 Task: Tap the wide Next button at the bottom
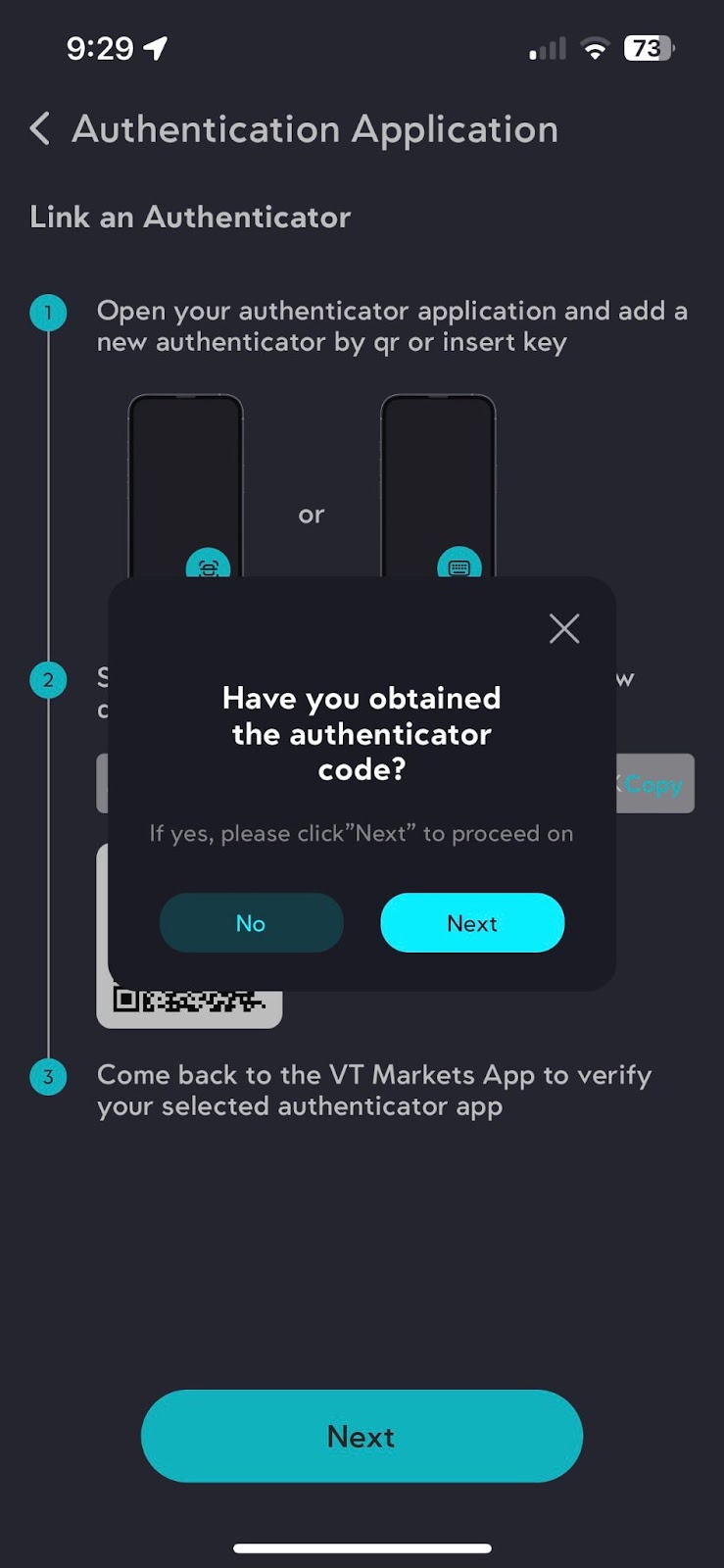[362, 1436]
